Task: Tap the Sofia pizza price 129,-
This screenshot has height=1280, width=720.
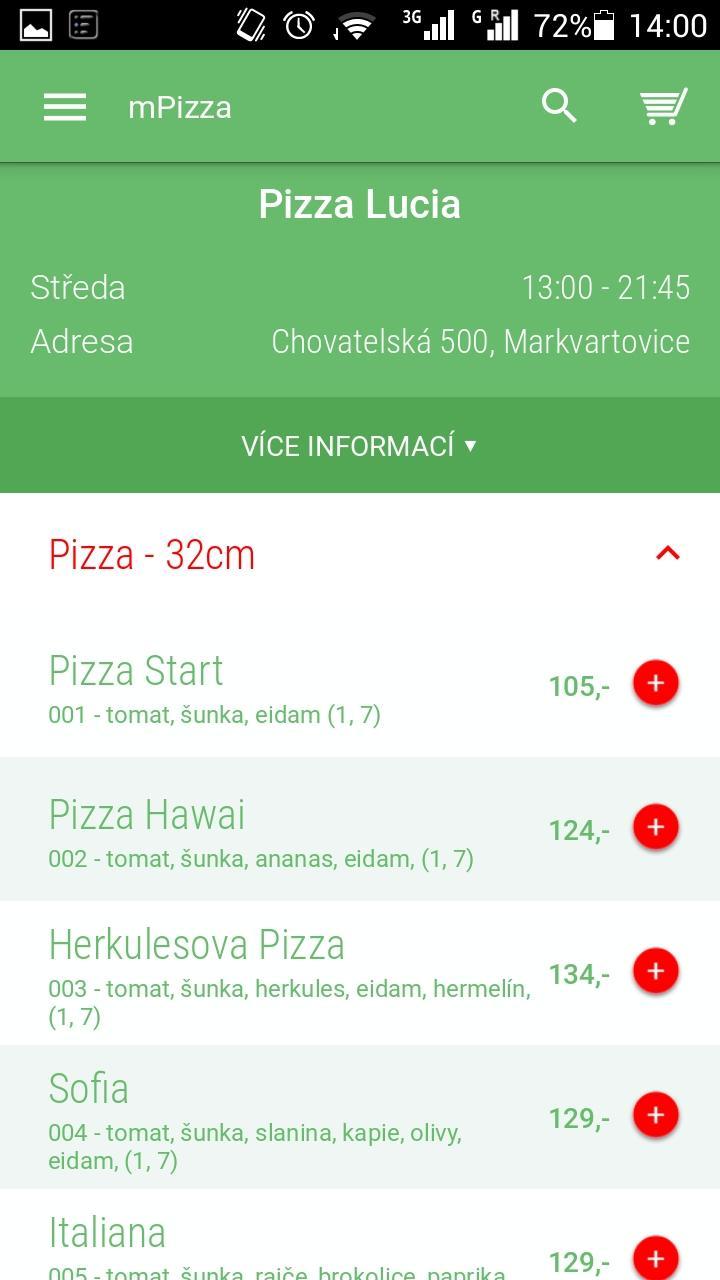Action: [x=577, y=1118]
